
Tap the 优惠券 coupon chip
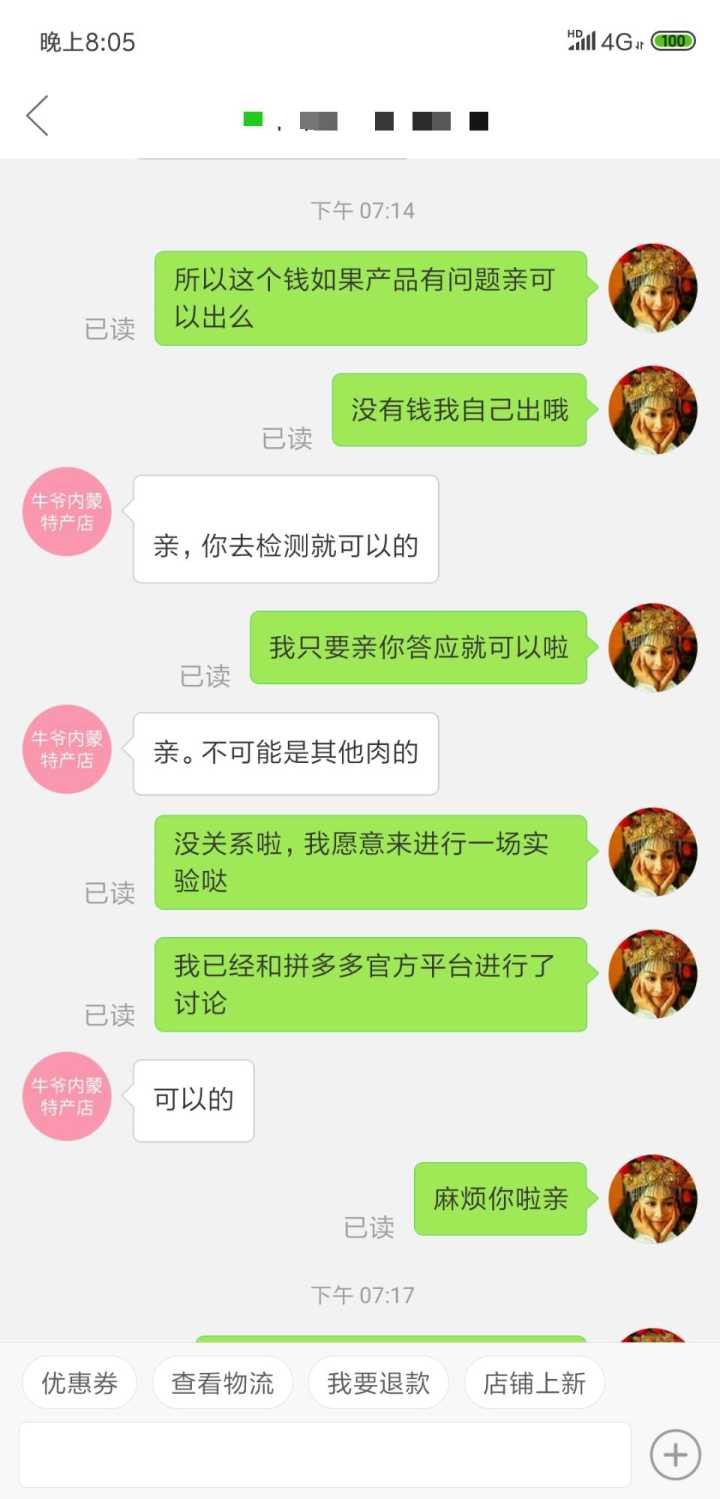pos(79,1383)
